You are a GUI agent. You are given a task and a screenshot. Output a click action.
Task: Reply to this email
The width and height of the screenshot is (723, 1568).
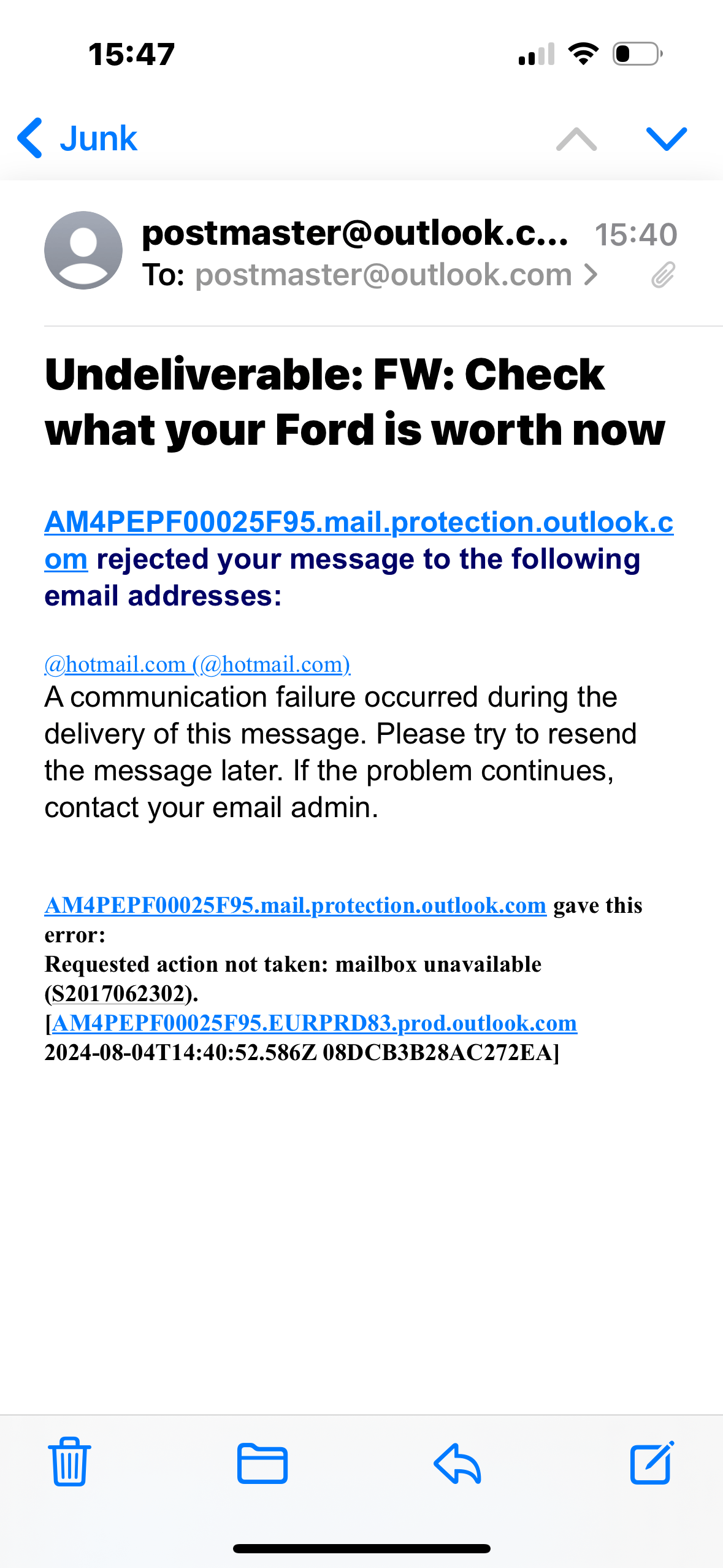click(457, 1462)
